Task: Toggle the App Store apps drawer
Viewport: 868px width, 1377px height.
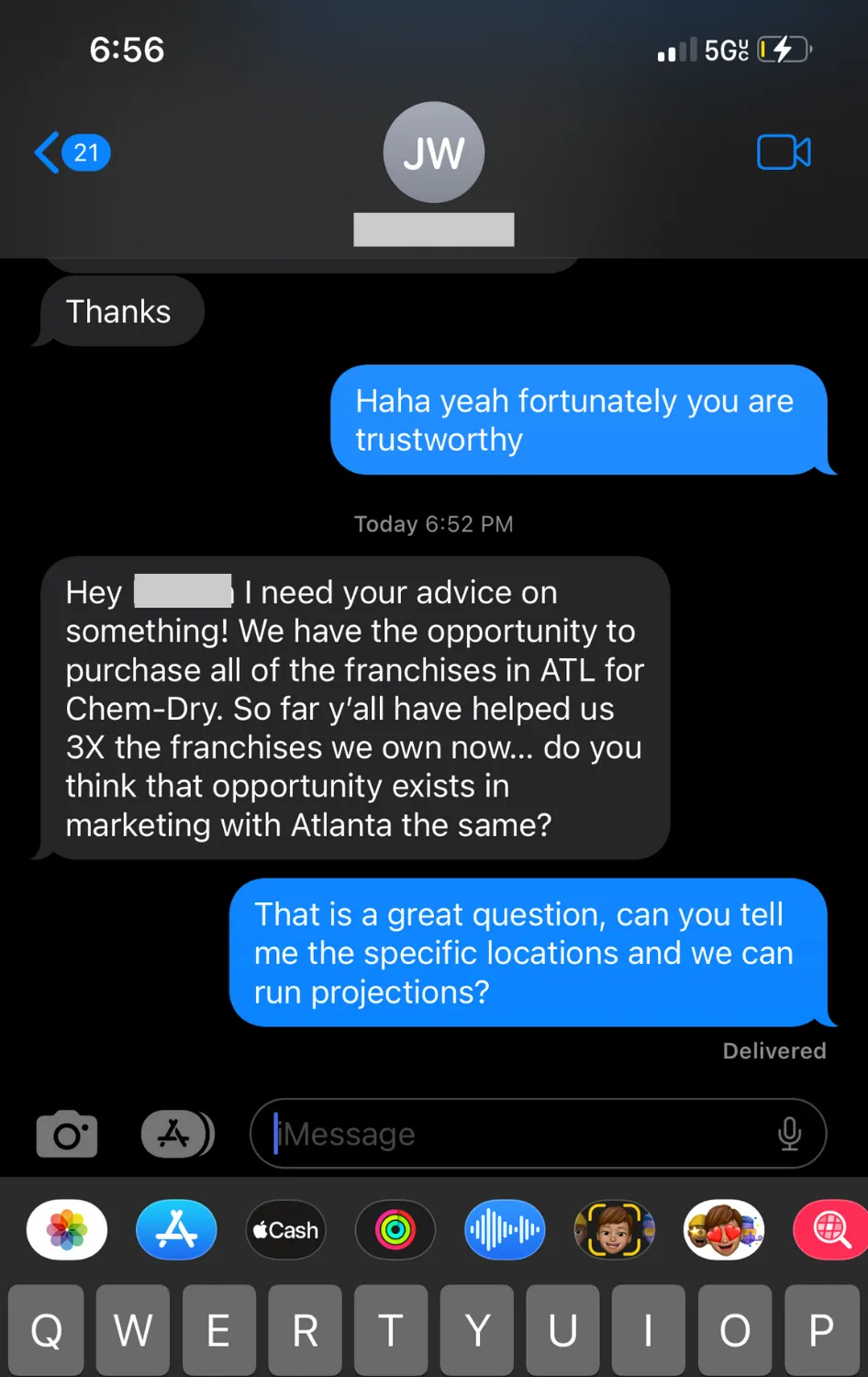Action: (177, 1135)
